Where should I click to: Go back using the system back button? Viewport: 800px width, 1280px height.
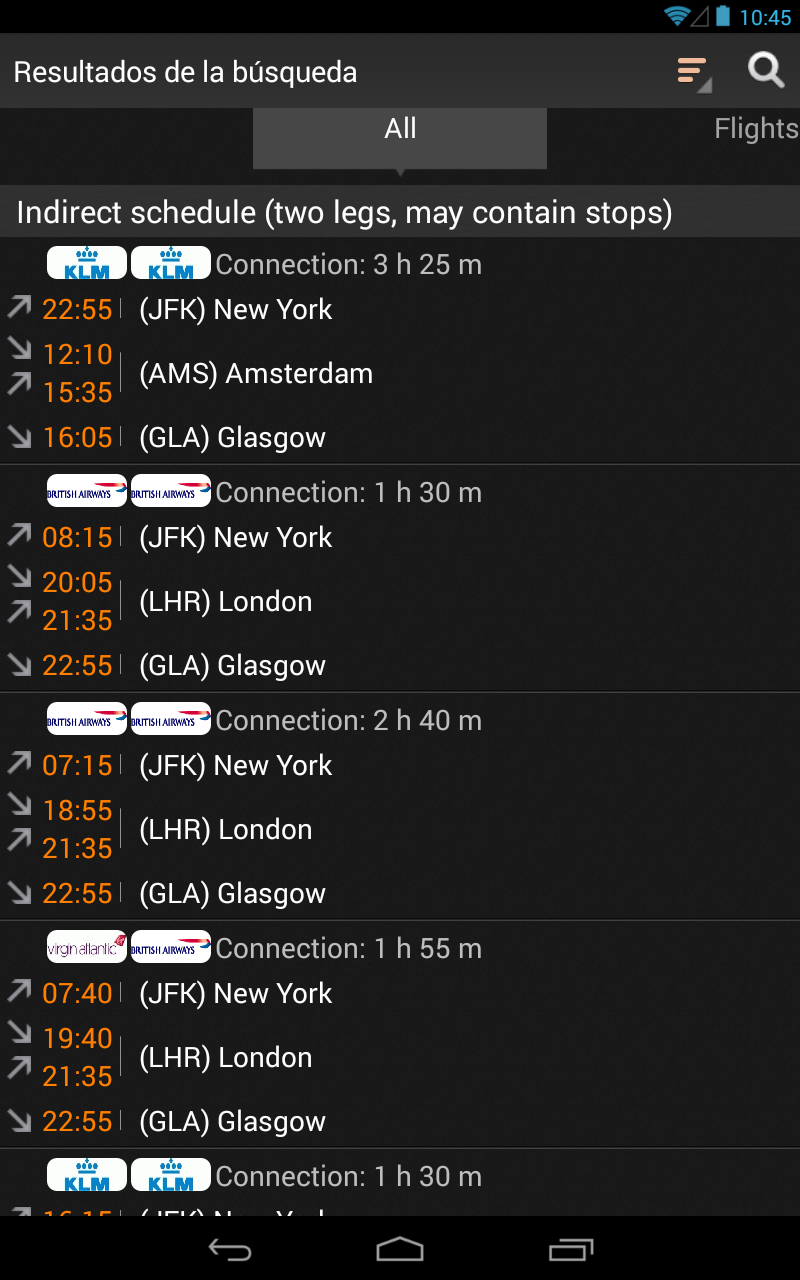coord(229,1249)
